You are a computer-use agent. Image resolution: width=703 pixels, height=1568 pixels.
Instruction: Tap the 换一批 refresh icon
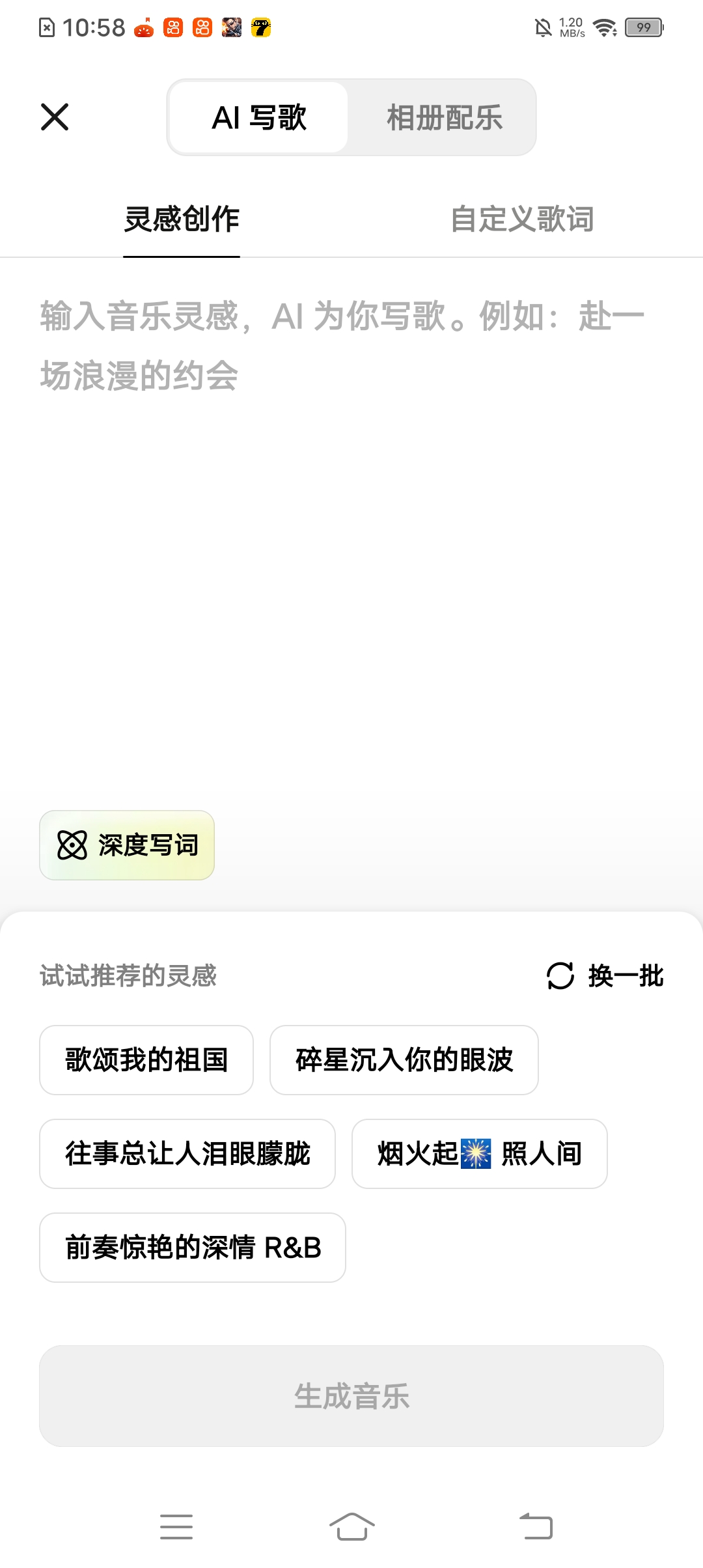click(560, 976)
